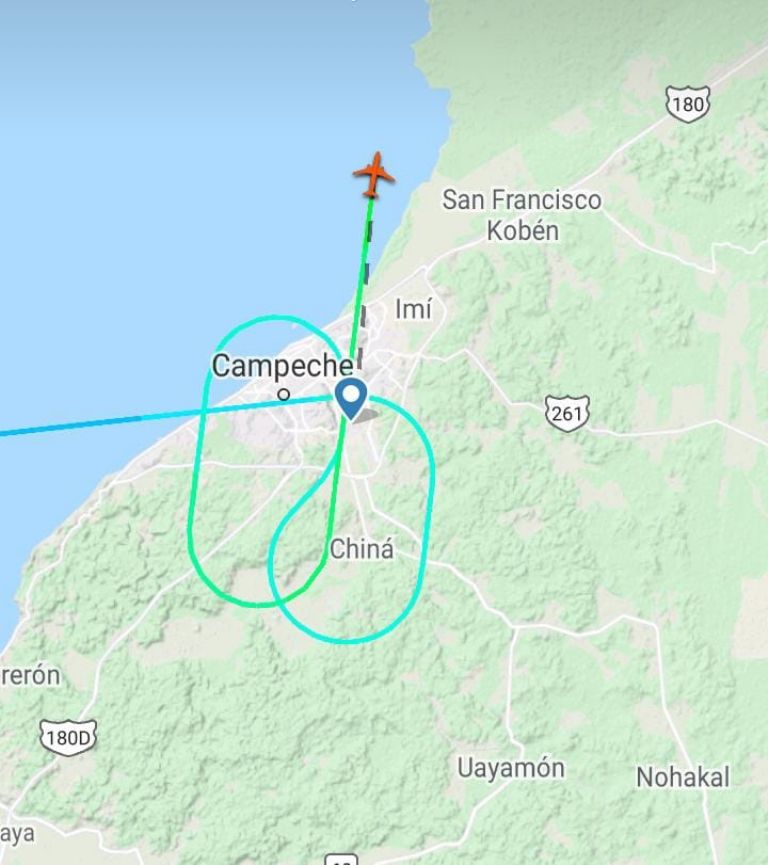Open the blue airport pin near Campeche
The width and height of the screenshot is (768, 865).
350,396
